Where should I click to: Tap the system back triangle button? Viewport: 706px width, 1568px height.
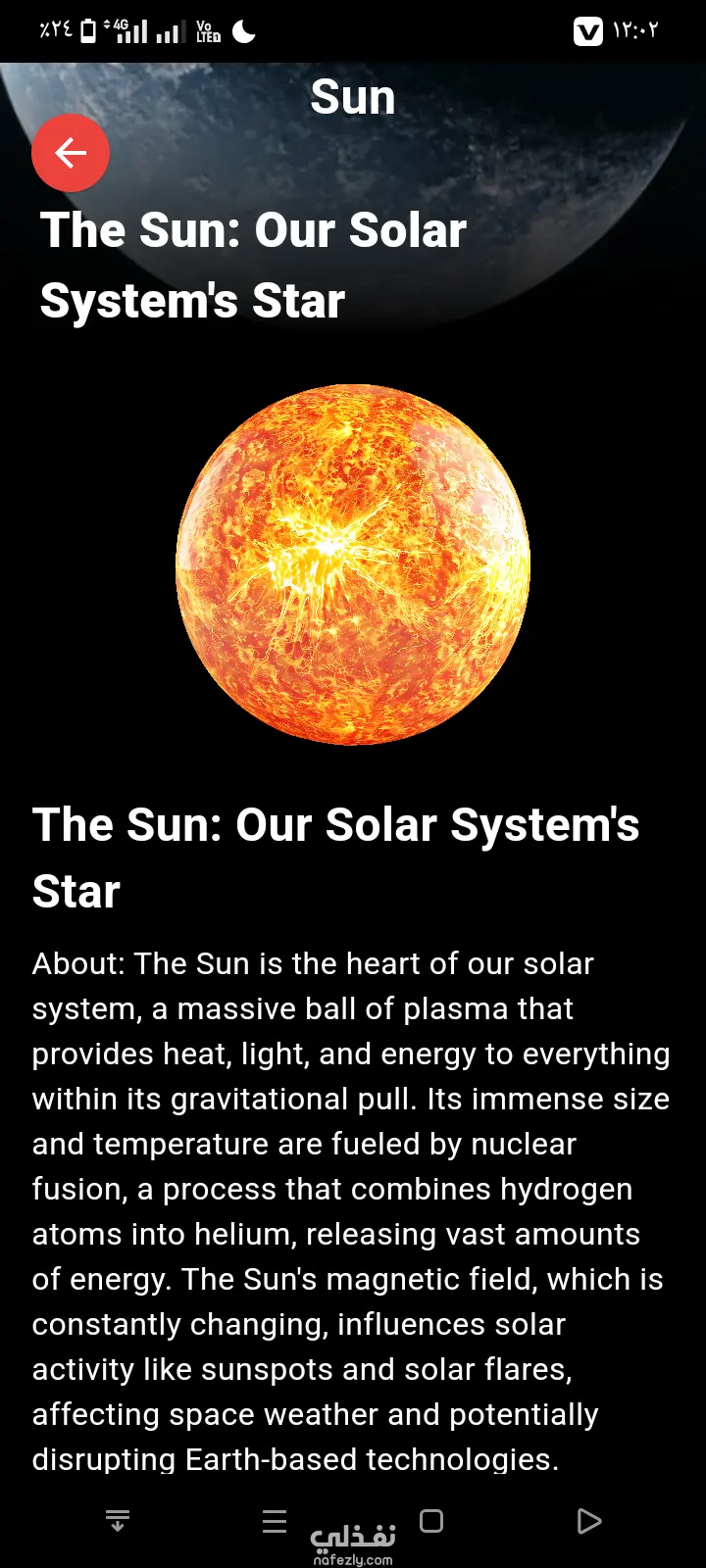click(588, 1521)
